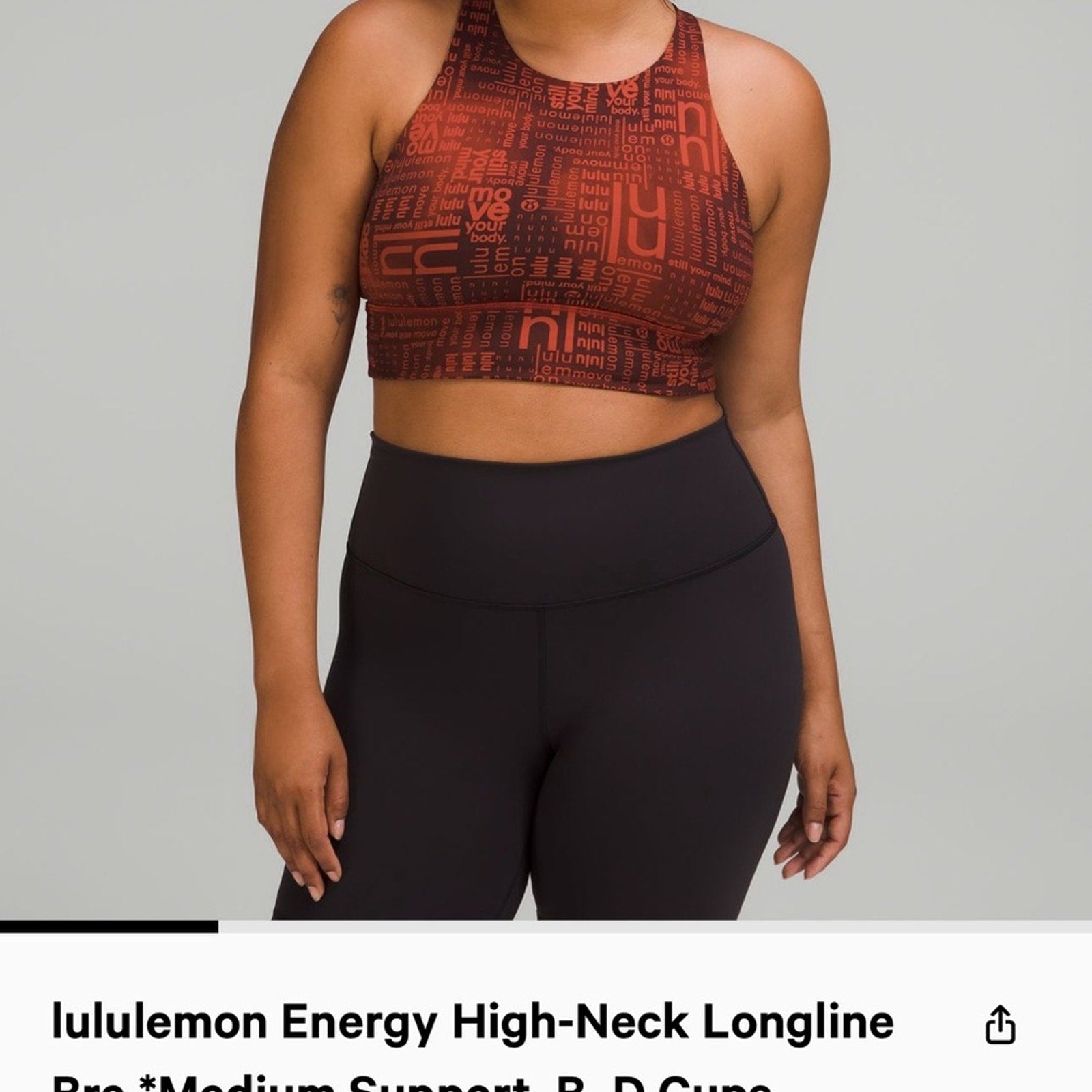Open the product photo full screen
1092x1092 pixels.
546,457
